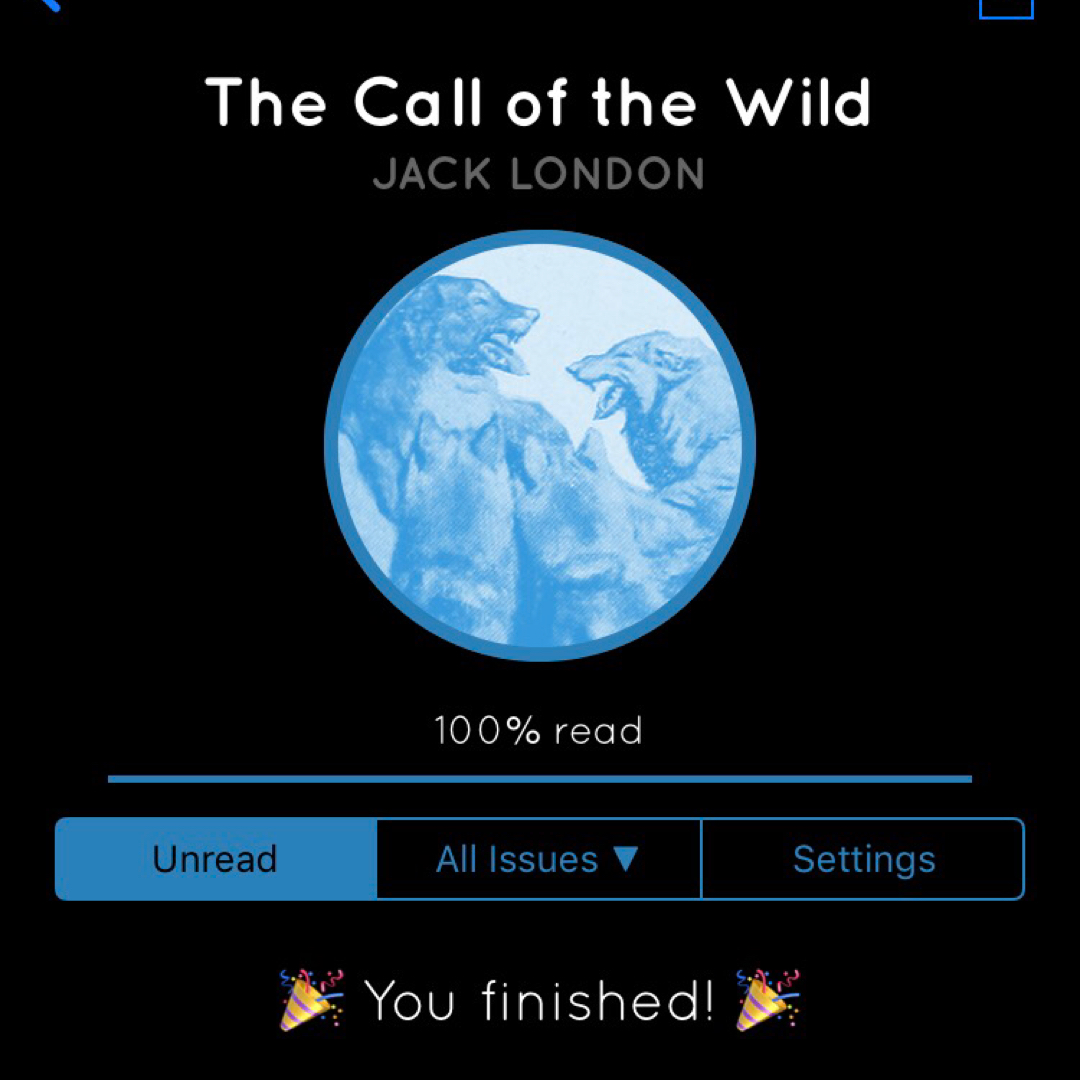Expand the All Issues dropdown
Image resolution: width=1080 pixels, height=1080 pixels.
coord(538,859)
